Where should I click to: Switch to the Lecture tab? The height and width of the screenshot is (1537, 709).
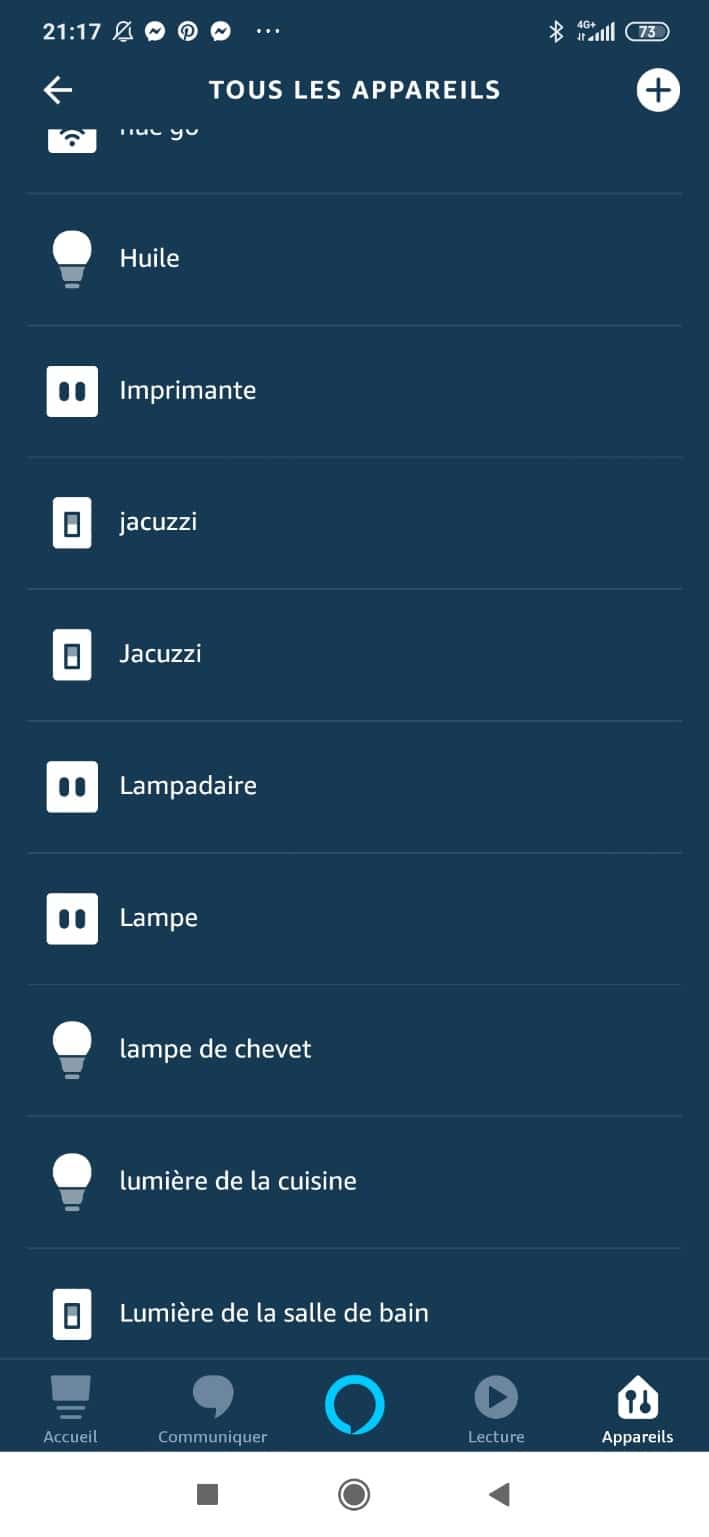click(496, 1410)
